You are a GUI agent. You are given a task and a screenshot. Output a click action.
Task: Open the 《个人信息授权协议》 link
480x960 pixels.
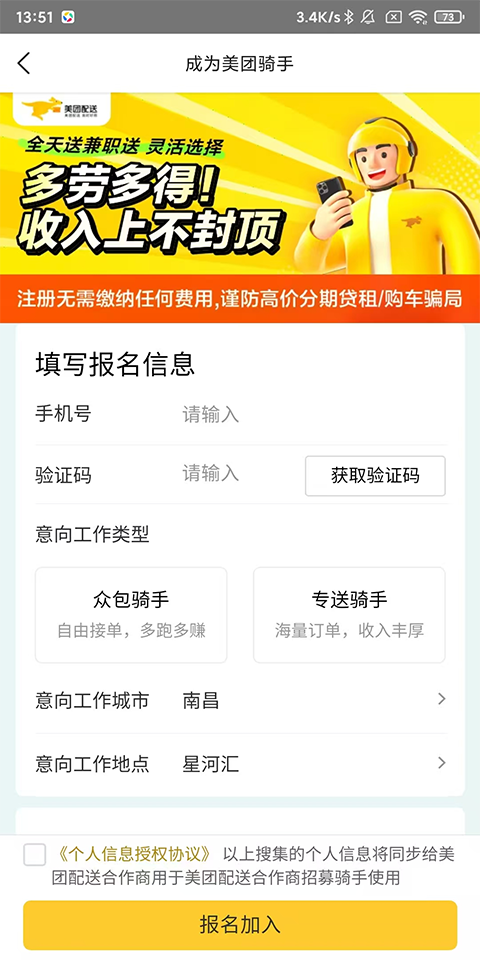[135, 853]
